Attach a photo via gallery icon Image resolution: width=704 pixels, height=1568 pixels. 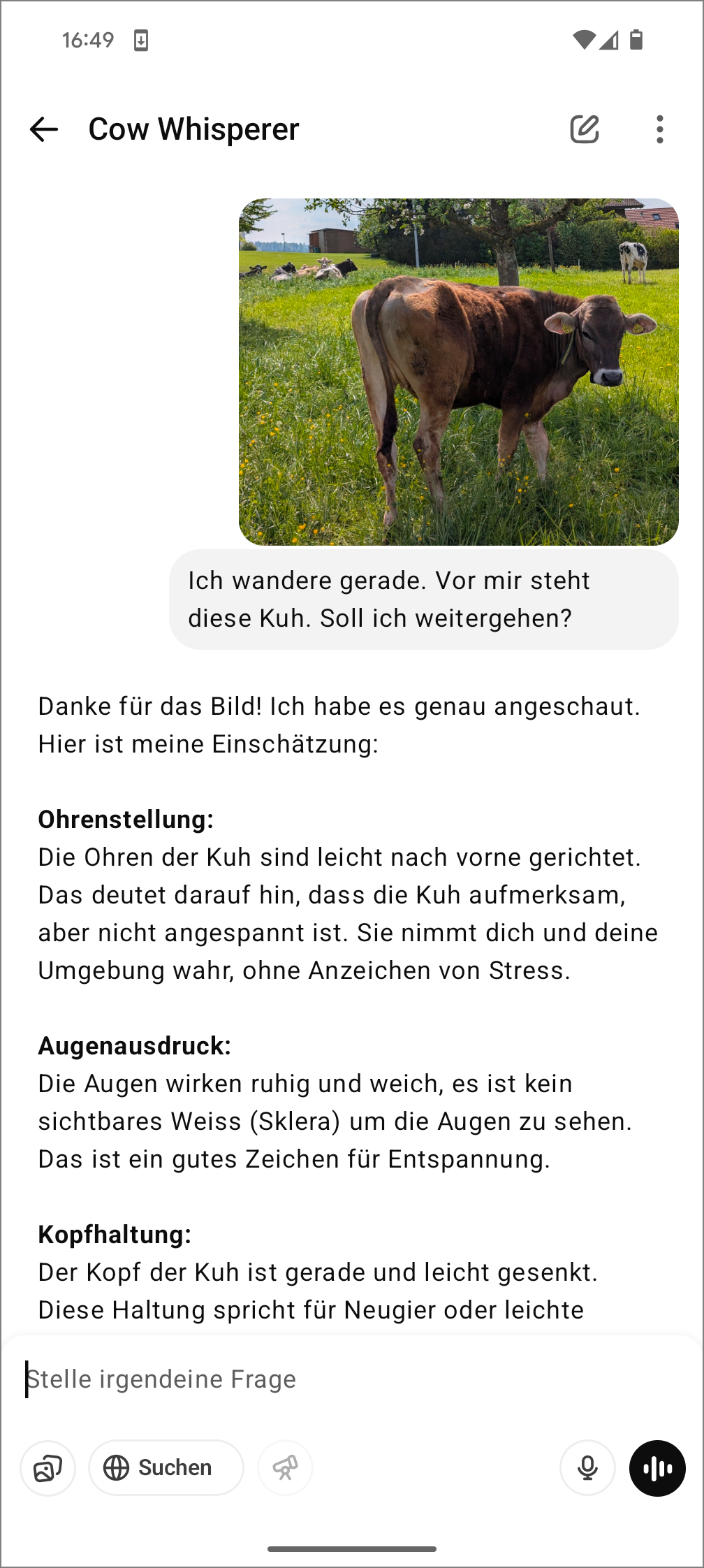point(48,1468)
